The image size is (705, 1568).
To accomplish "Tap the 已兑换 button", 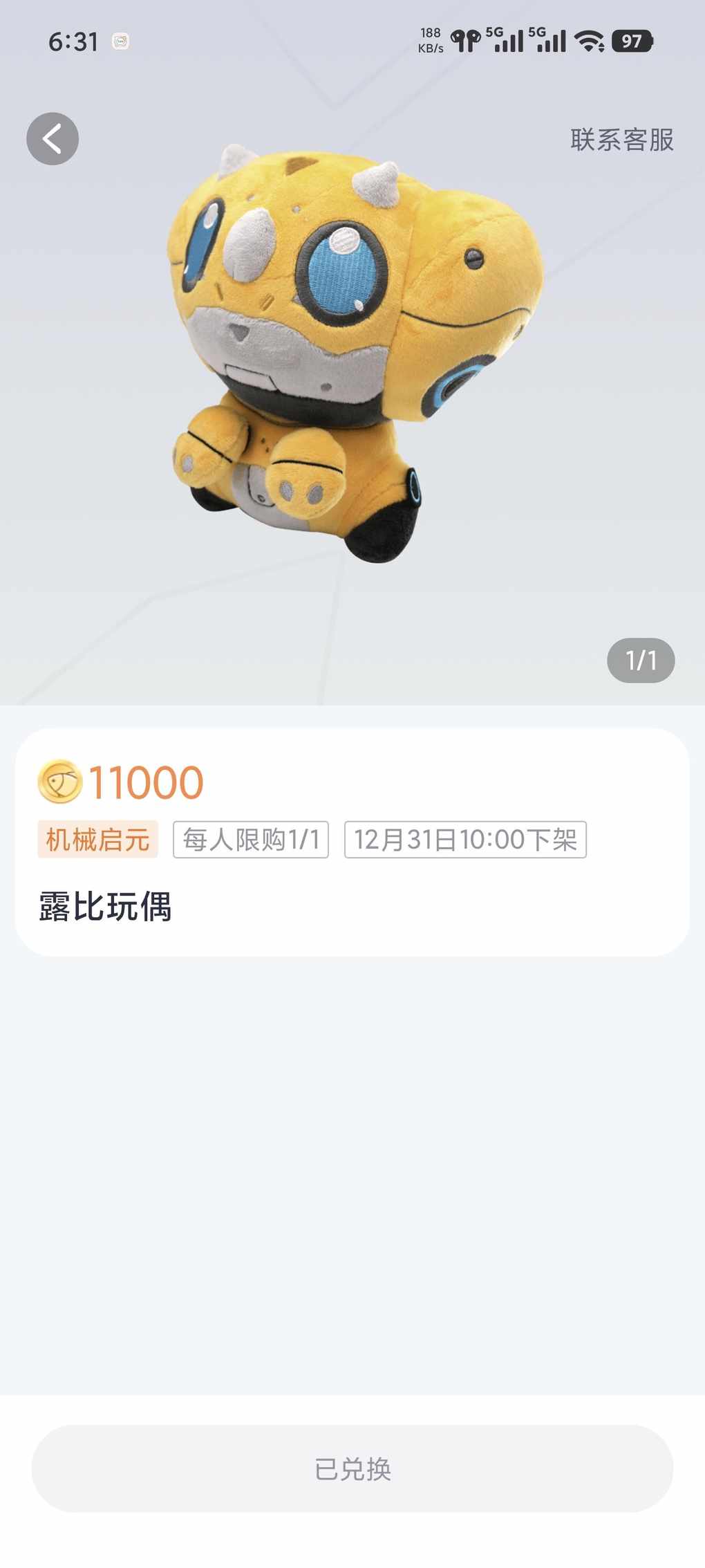I will 352,1468.
